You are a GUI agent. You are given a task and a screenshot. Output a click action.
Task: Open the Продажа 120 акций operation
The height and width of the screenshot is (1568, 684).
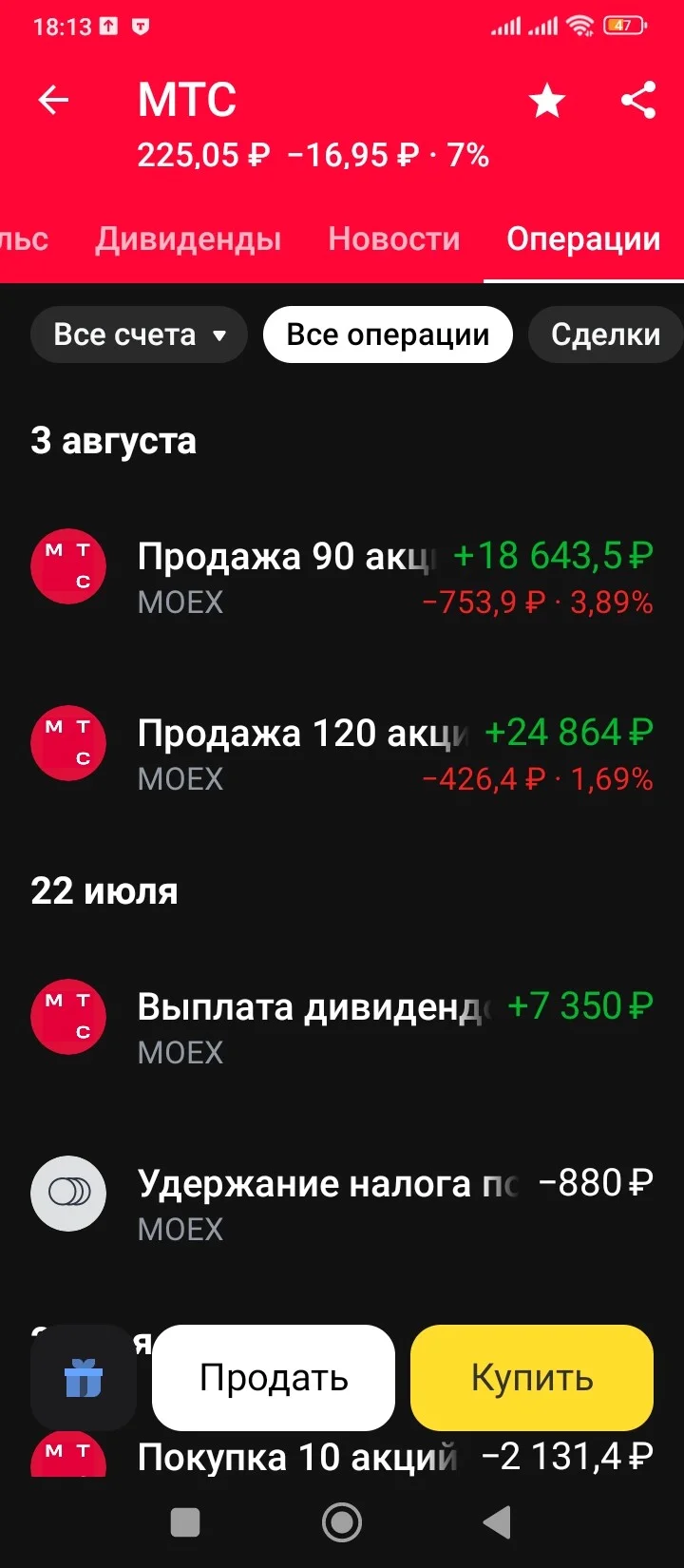click(342, 753)
